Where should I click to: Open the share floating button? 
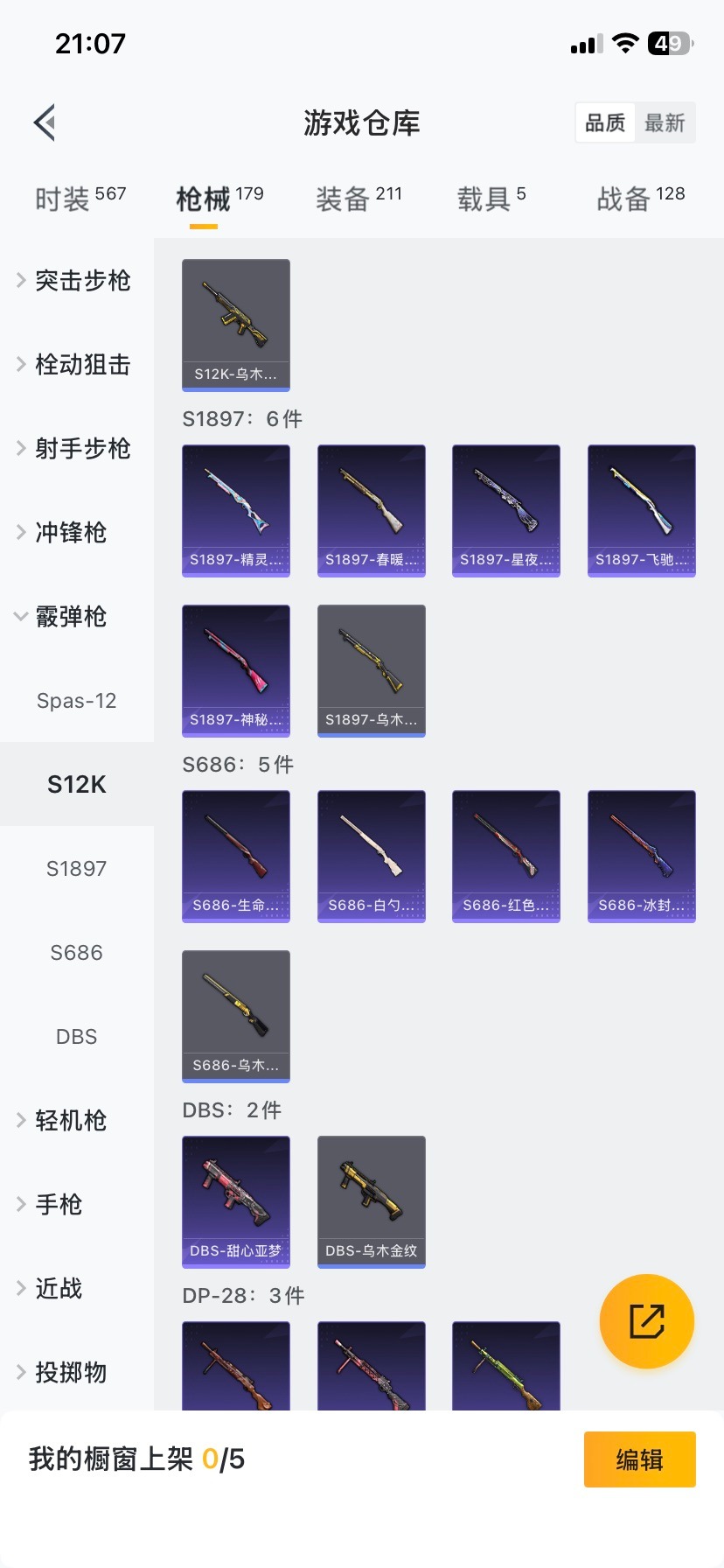[x=646, y=1321]
